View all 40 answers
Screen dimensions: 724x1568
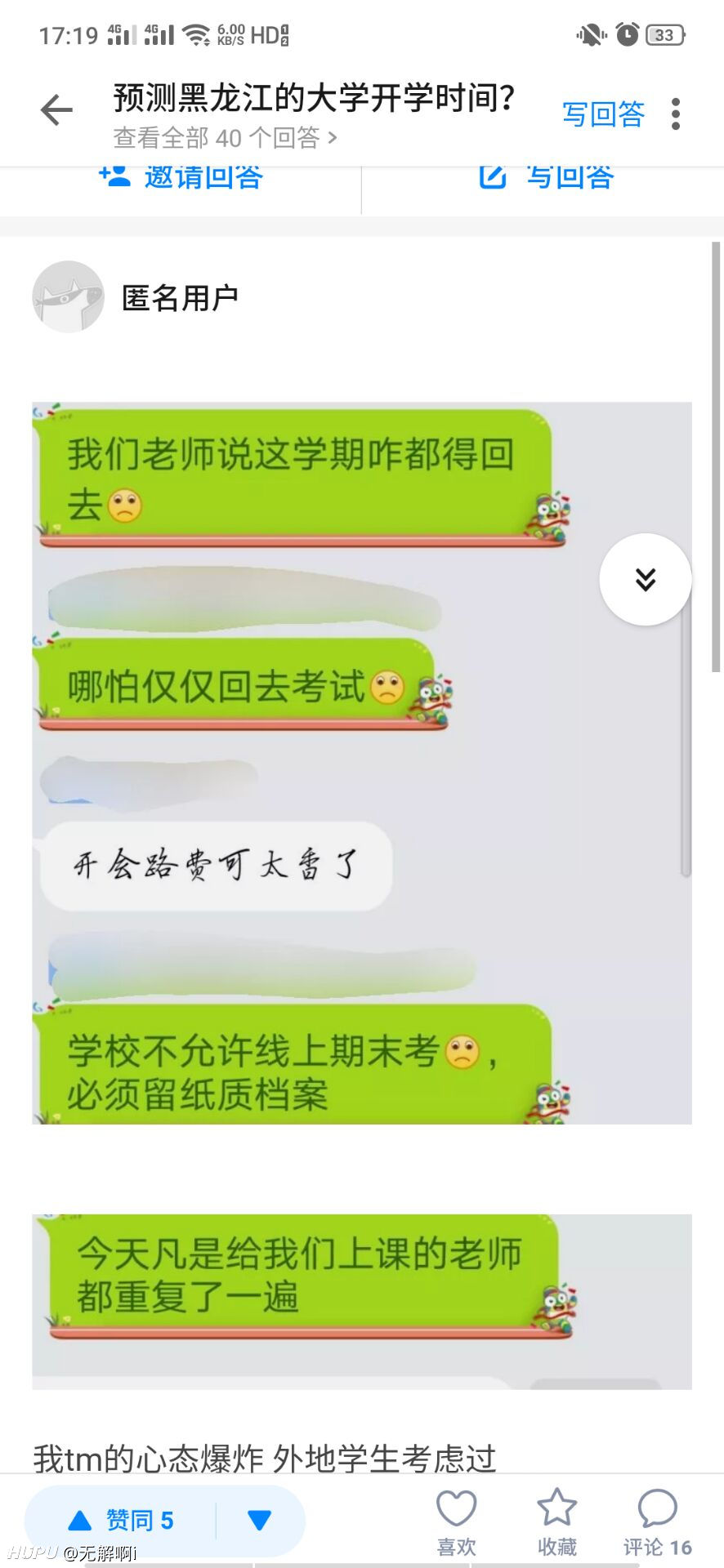tap(225, 138)
